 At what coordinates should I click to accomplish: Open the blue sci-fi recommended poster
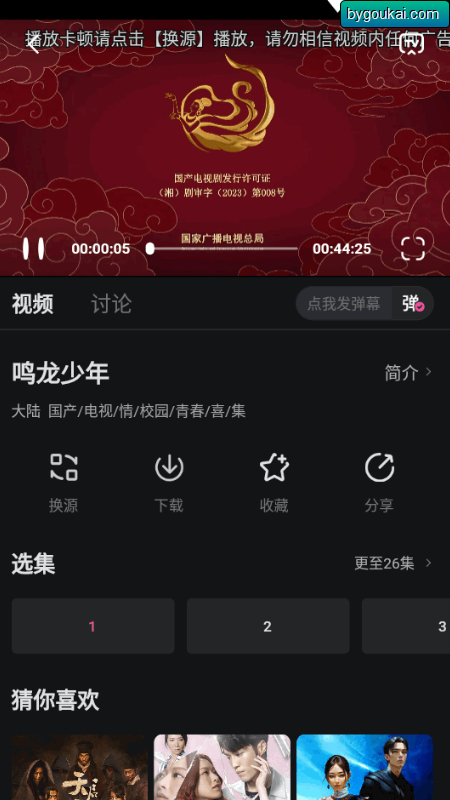365,767
